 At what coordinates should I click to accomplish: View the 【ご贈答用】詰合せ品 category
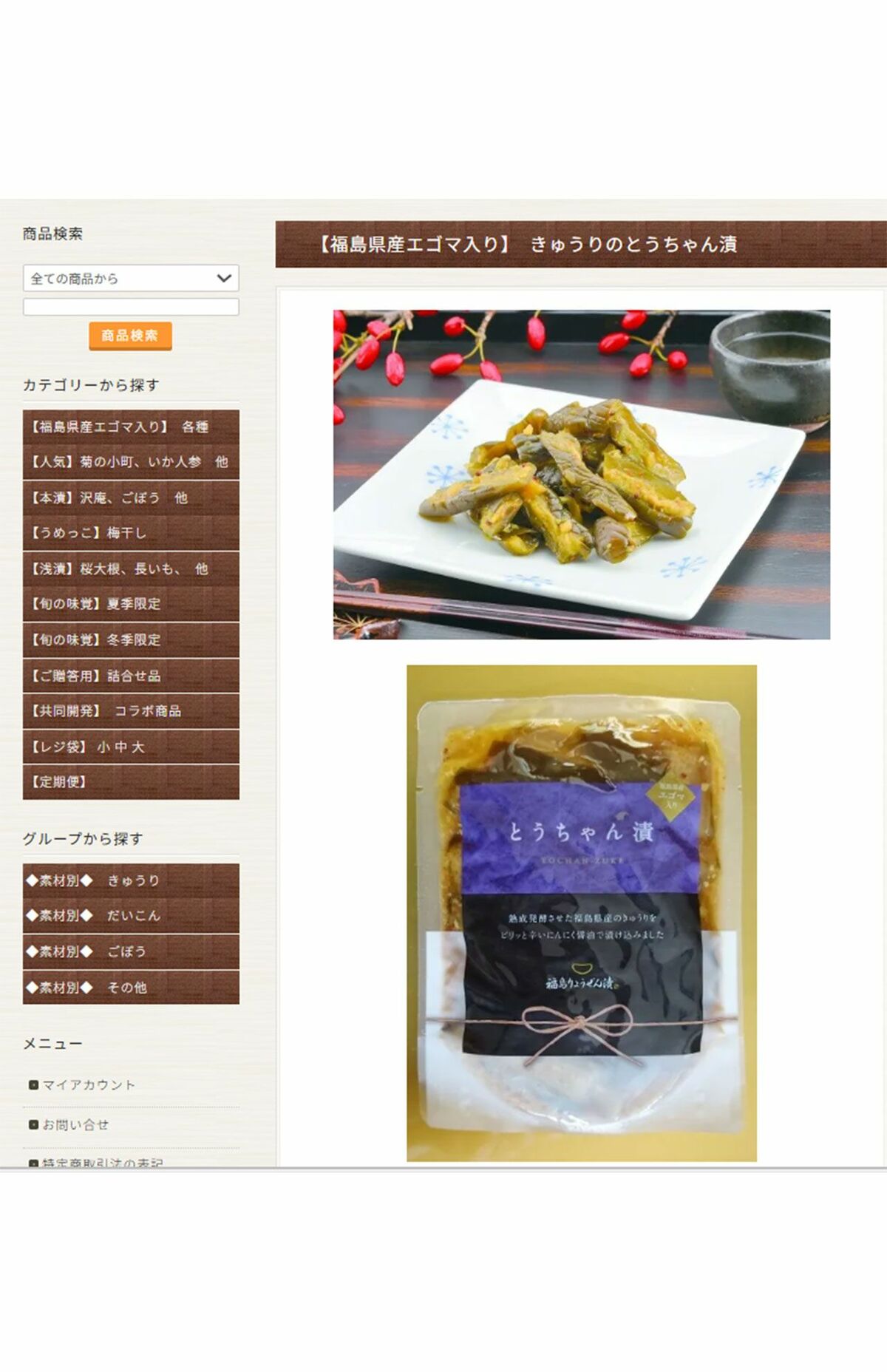(x=131, y=676)
